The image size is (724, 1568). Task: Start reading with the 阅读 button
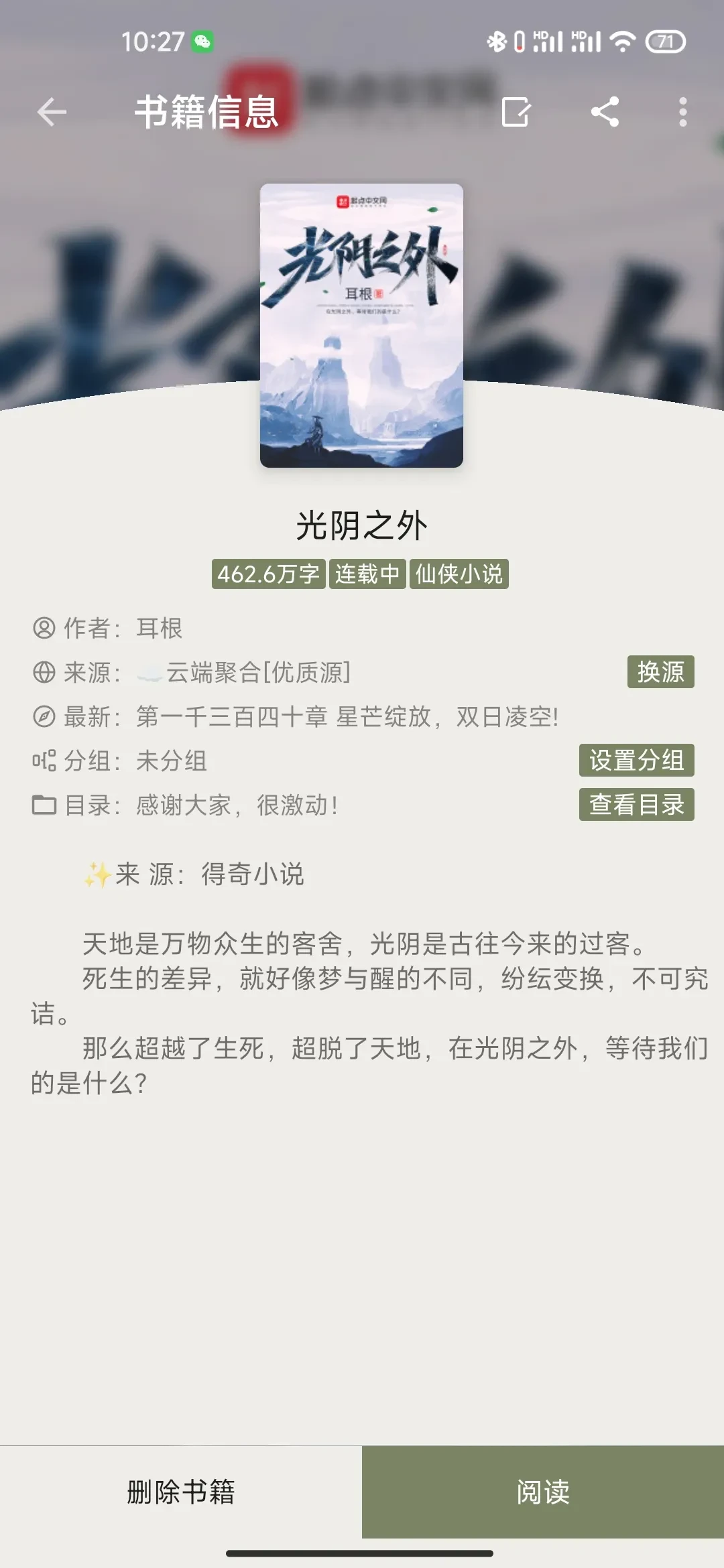click(x=543, y=1492)
